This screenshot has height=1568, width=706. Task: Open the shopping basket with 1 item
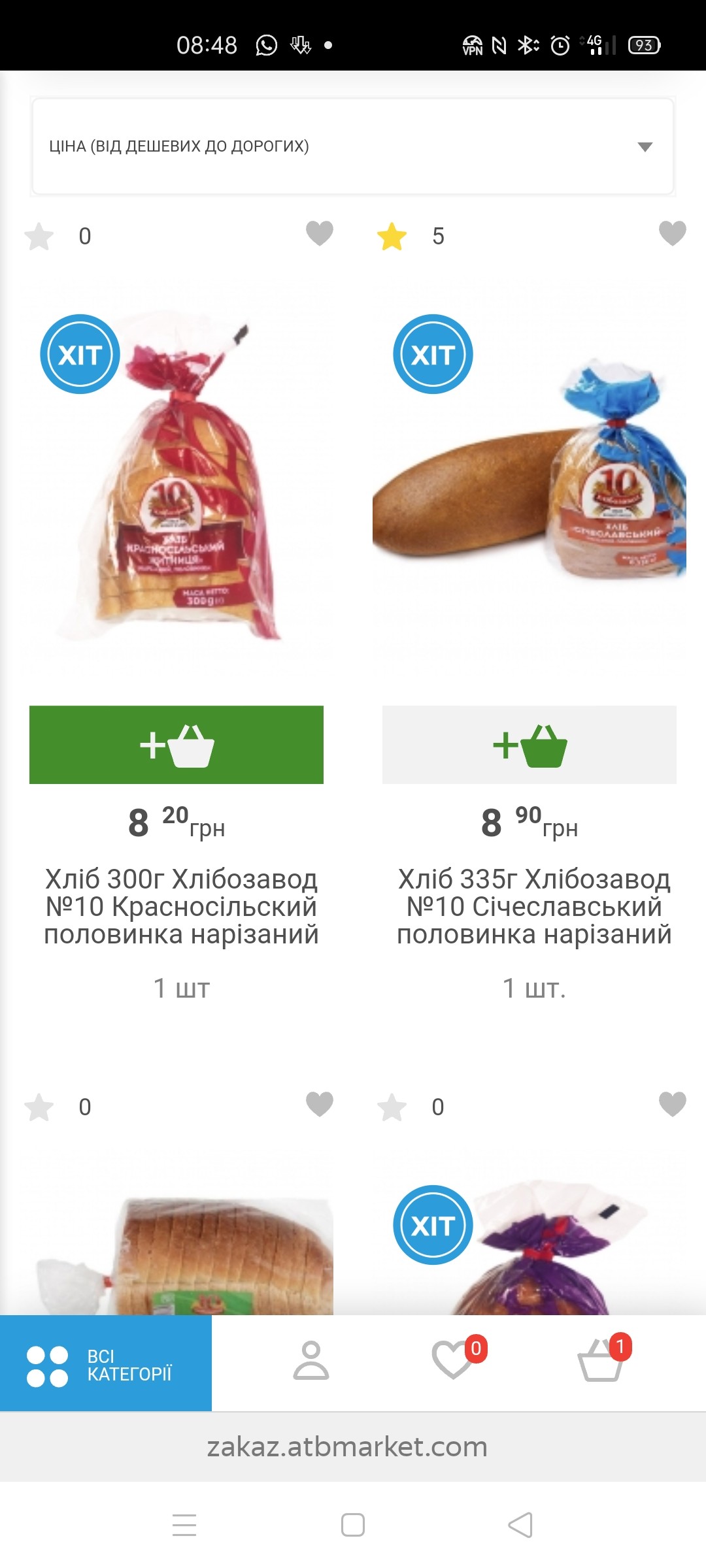[x=600, y=1362]
